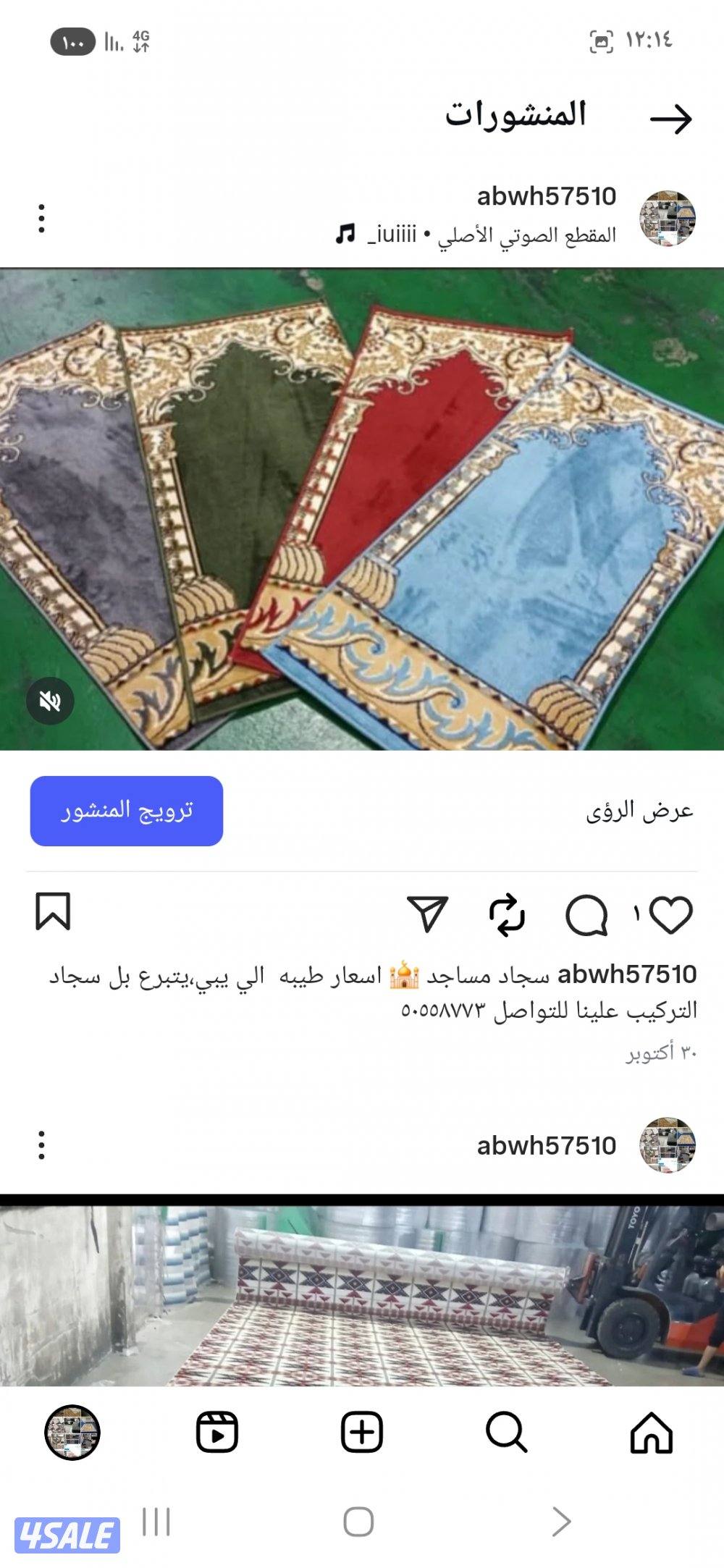The image size is (724, 1568).
Task: Share the post via direct message
Action: click(x=429, y=914)
